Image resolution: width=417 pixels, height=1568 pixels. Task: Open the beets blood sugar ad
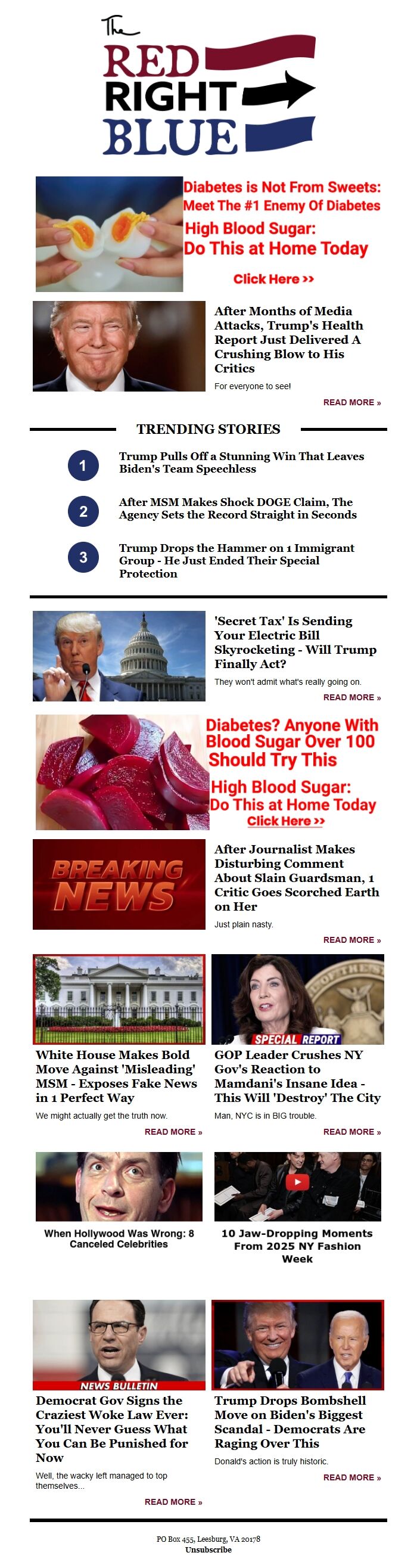(x=208, y=772)
